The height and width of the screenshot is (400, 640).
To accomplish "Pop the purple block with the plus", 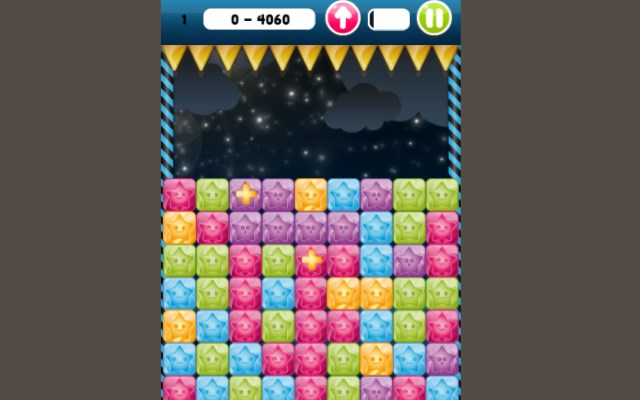I will (x=245, y=194).
